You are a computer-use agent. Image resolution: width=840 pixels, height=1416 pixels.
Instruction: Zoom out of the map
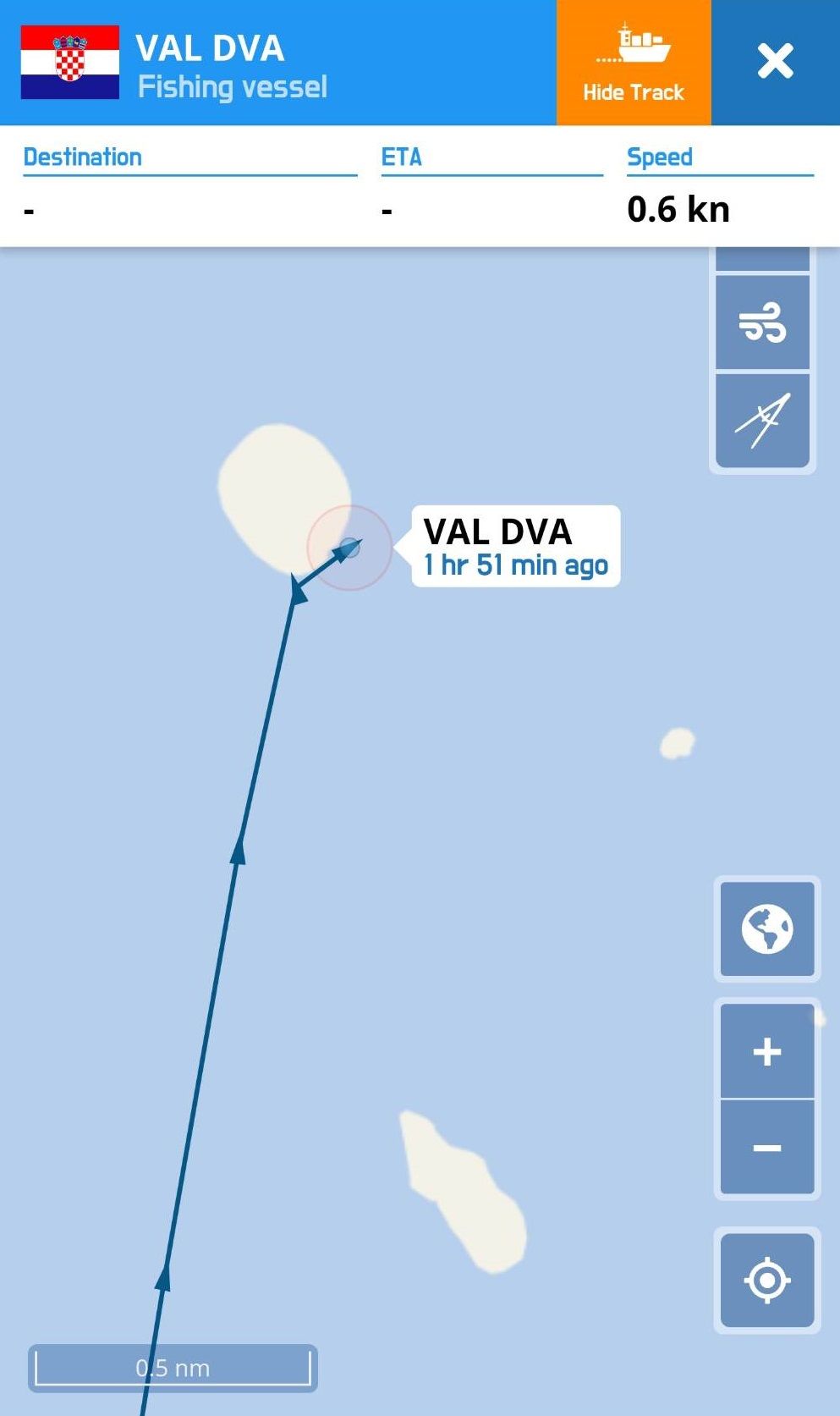pos(766,1148)
